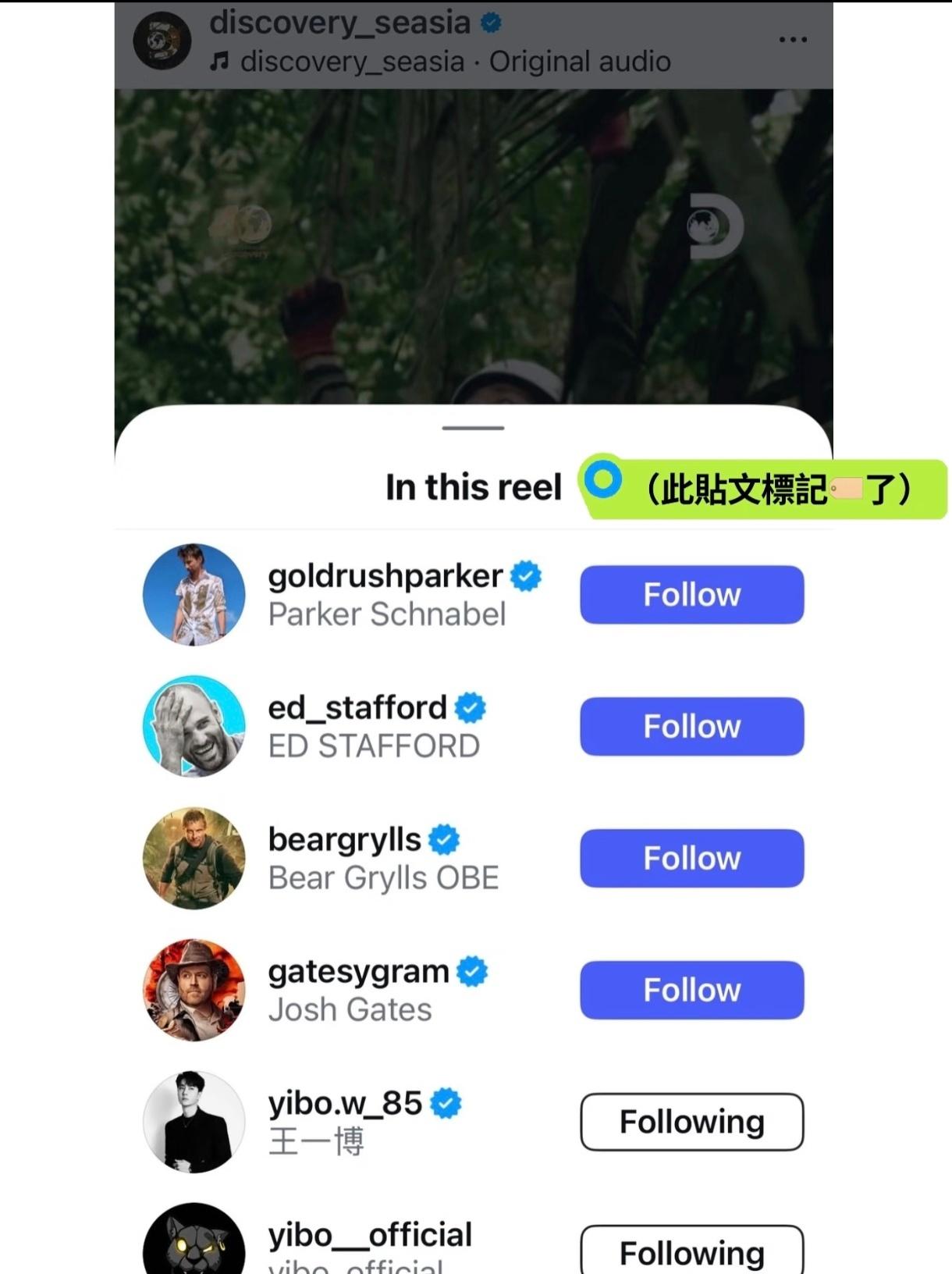Open Josh Gates profile row
Viewport: 952px width, 1274px height.
(351, 990)
